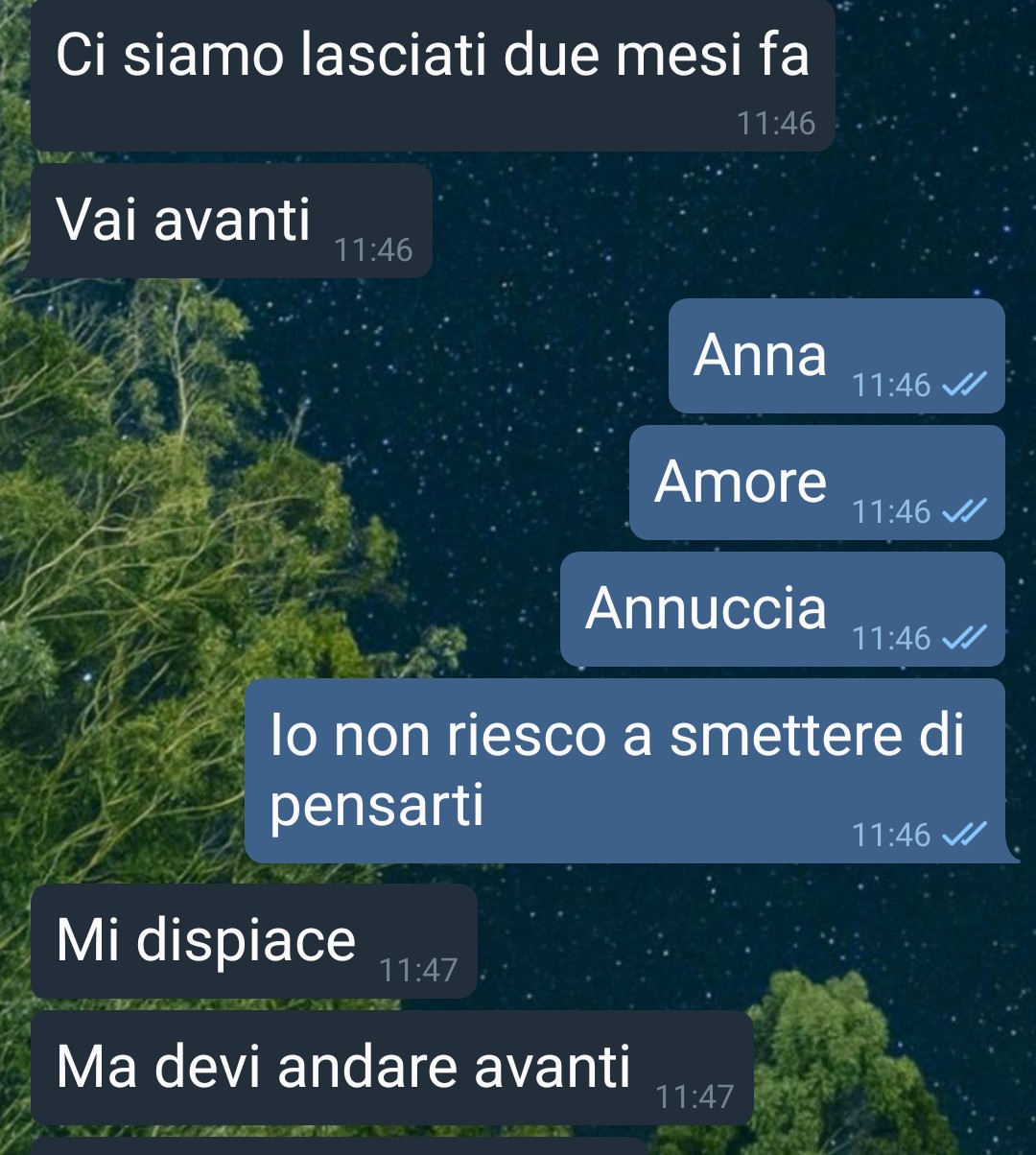1036x1155 pixels.
Task: Open options for the 'Anna' message
Action: (835, 357)
